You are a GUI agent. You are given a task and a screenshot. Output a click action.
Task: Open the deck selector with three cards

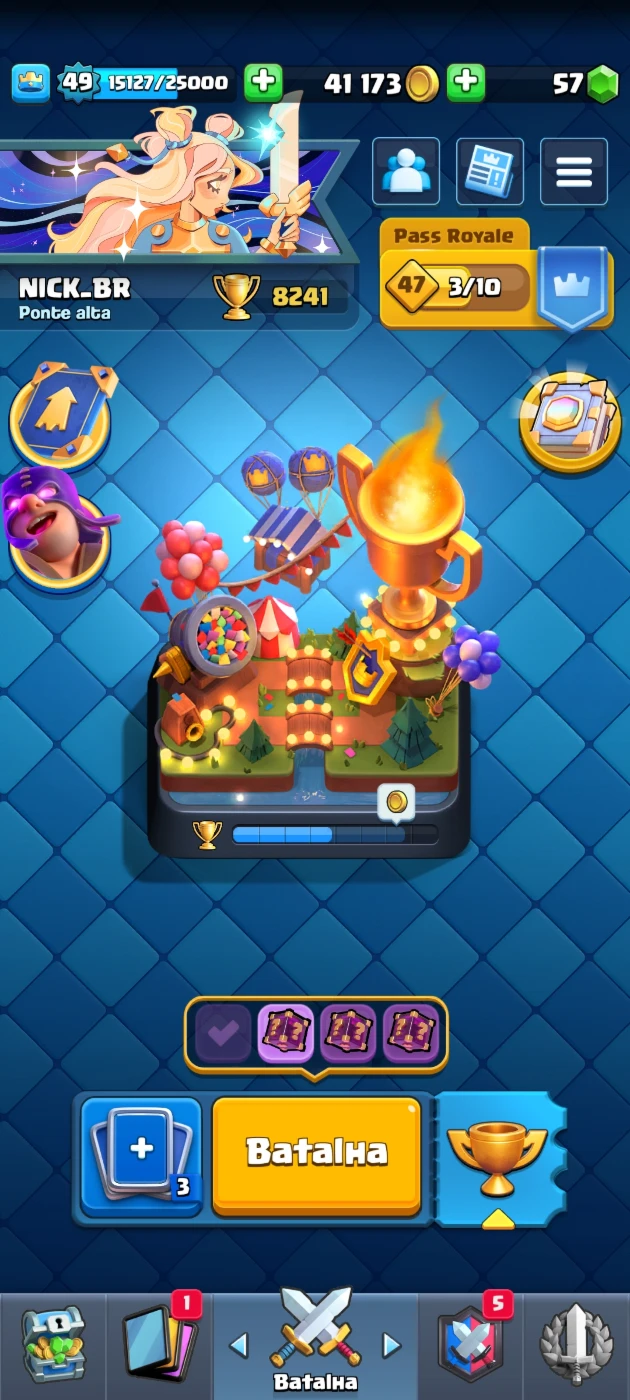pyautogui.click(x=141, y=1156)
